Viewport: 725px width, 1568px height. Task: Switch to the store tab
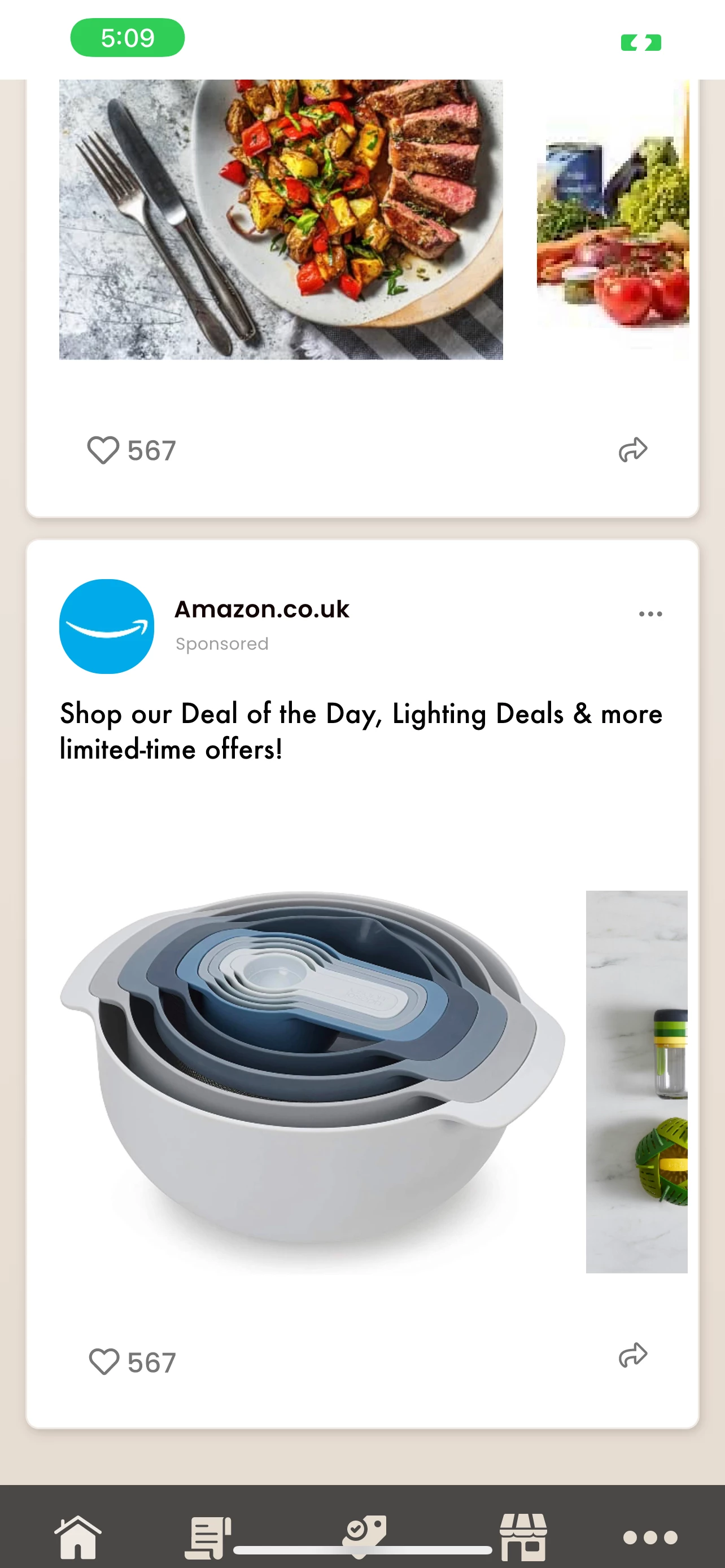coord(523,1537)
